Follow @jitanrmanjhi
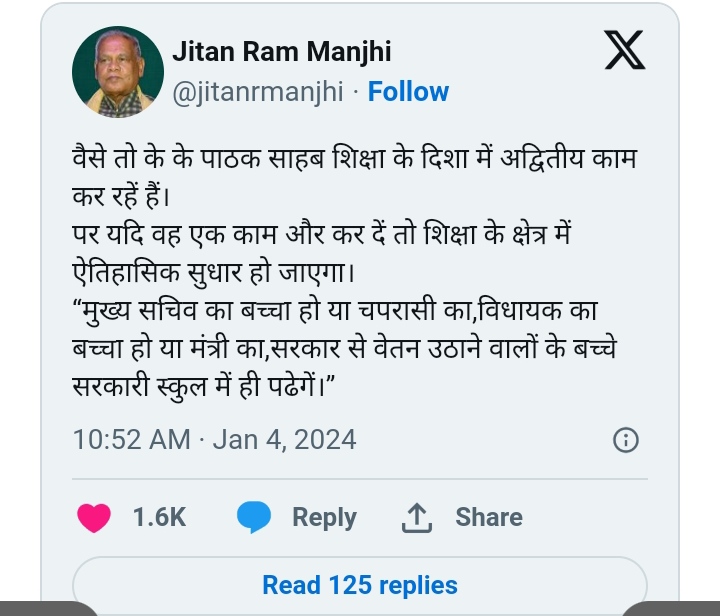 click(x=408, y=92)
